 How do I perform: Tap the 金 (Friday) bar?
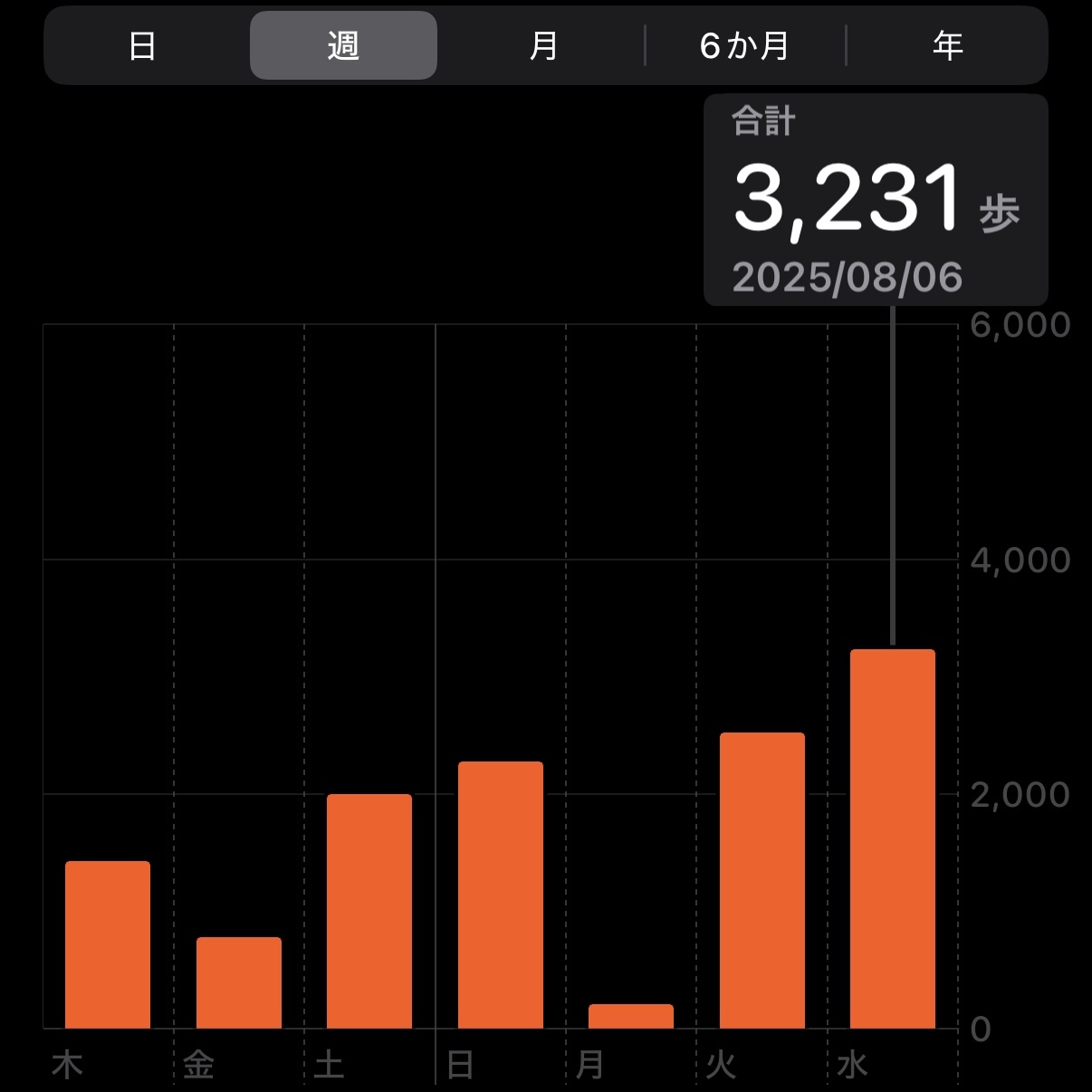pos(239,982)
